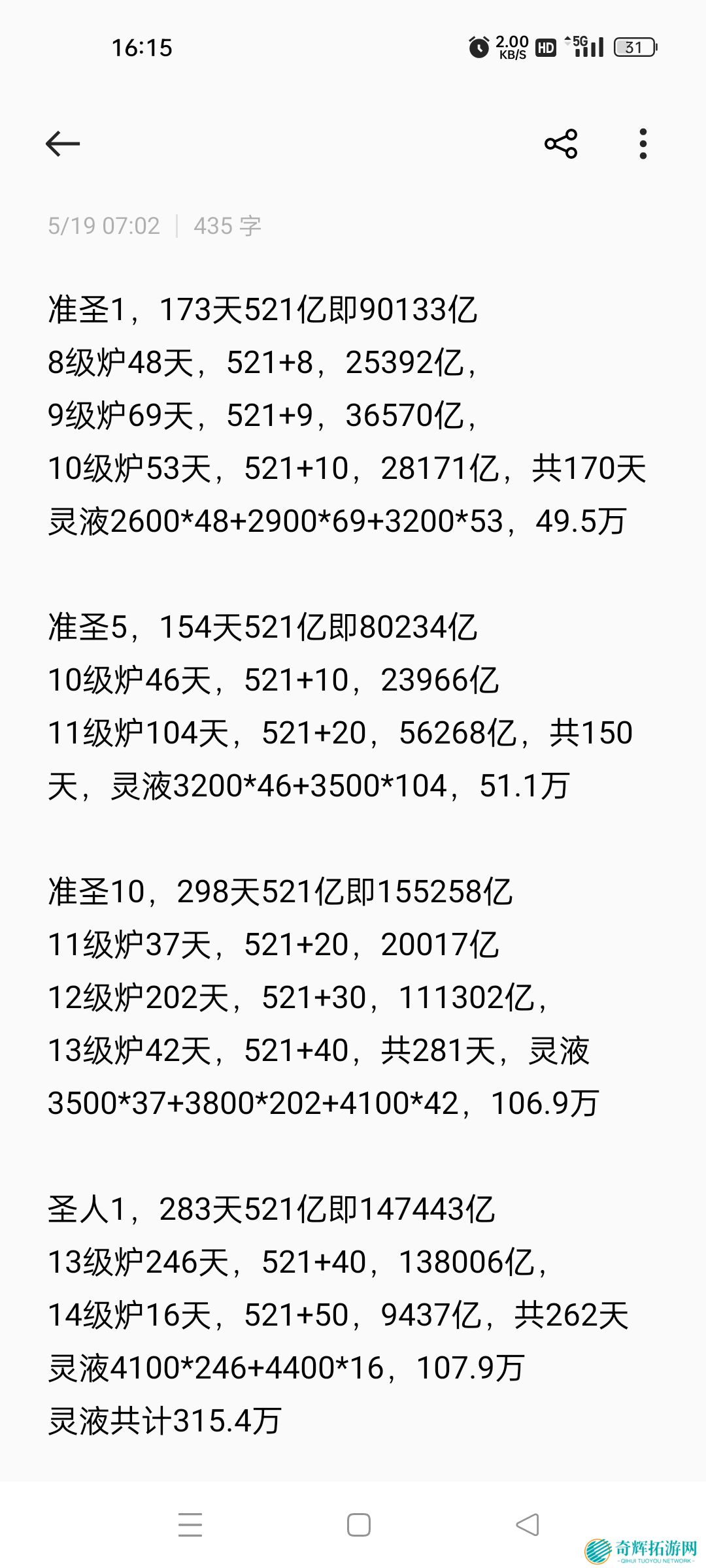The height and width of the screenshot is (1568, 706).
Task: Go to the home screen
Action: pos(358,1525)
